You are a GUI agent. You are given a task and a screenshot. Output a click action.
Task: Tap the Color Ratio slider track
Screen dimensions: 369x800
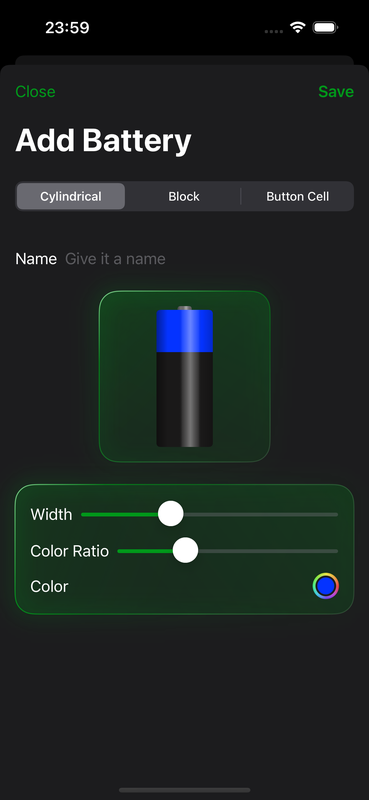(228, 551)
